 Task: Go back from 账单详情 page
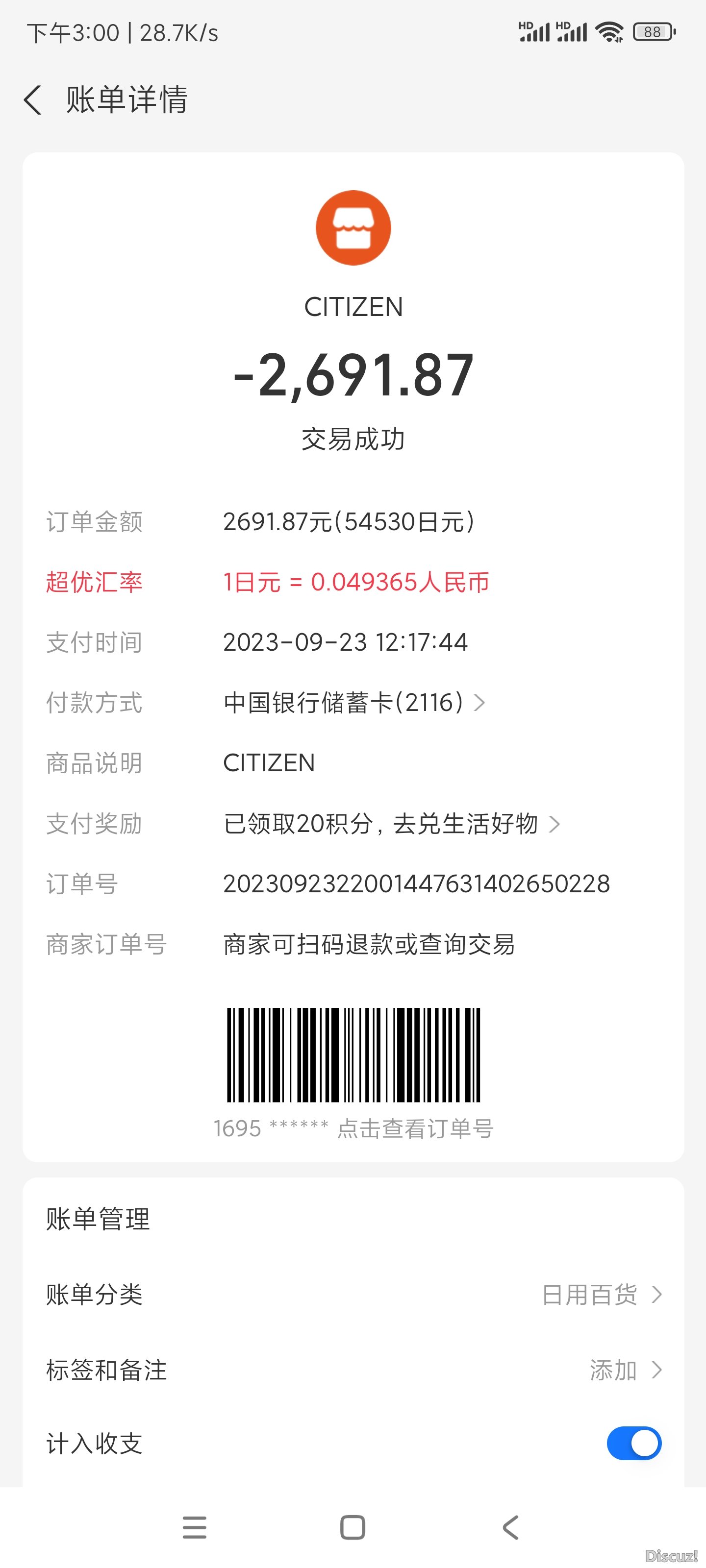(33, 100)
